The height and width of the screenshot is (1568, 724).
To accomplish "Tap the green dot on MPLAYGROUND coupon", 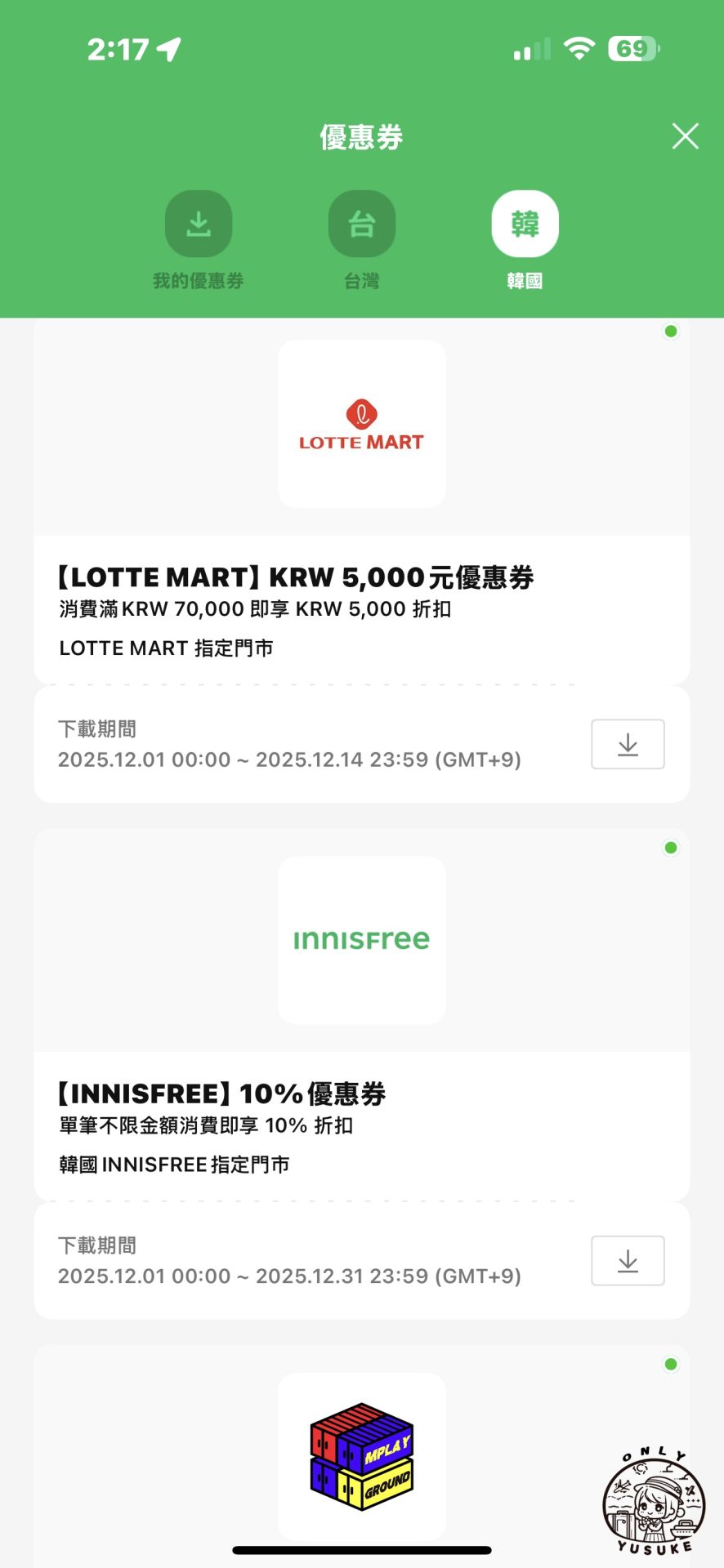I will (x=671, y=1362).
